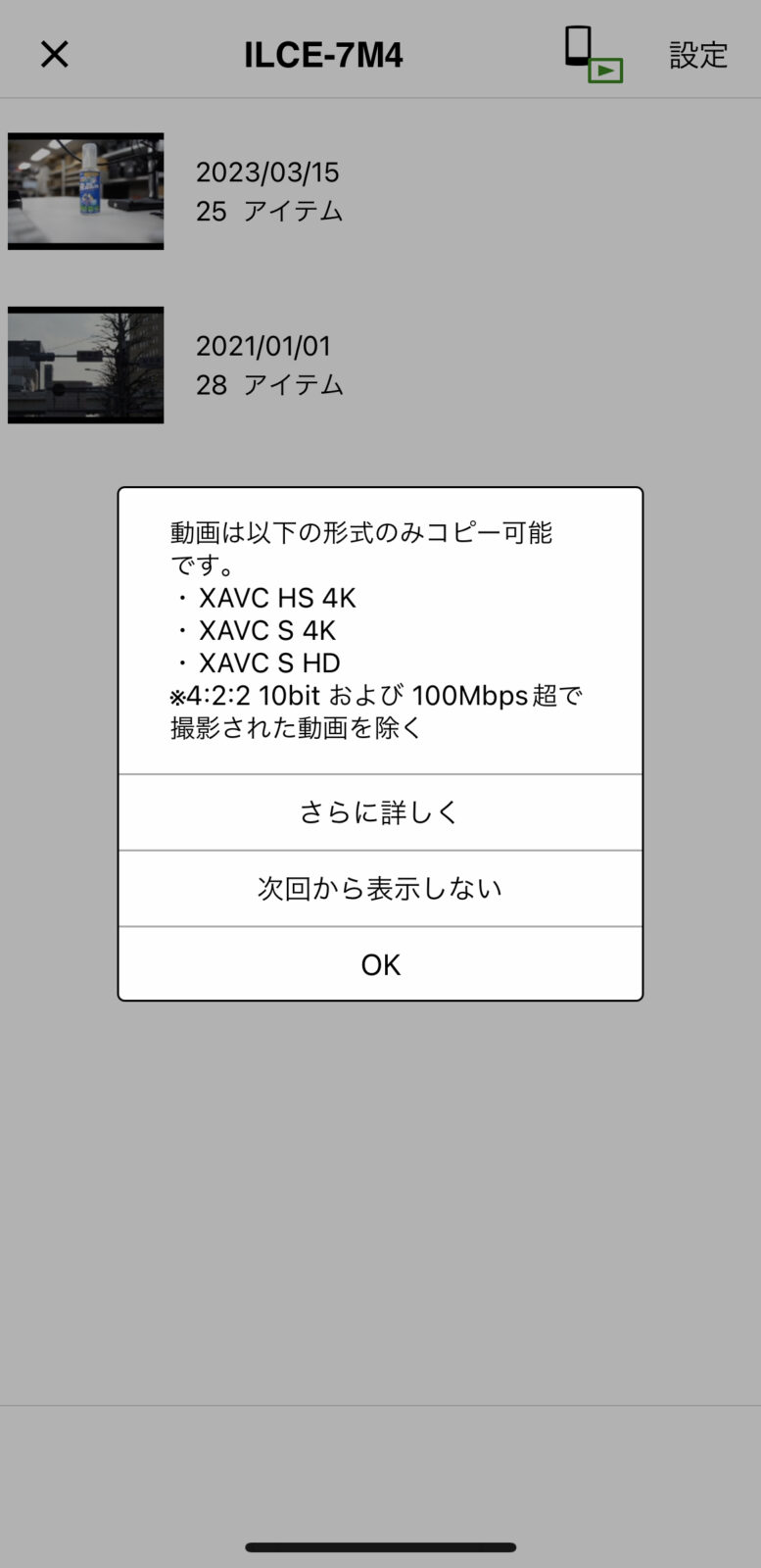Open the 2021/01/01 folder with 28 items

[380, 366]
